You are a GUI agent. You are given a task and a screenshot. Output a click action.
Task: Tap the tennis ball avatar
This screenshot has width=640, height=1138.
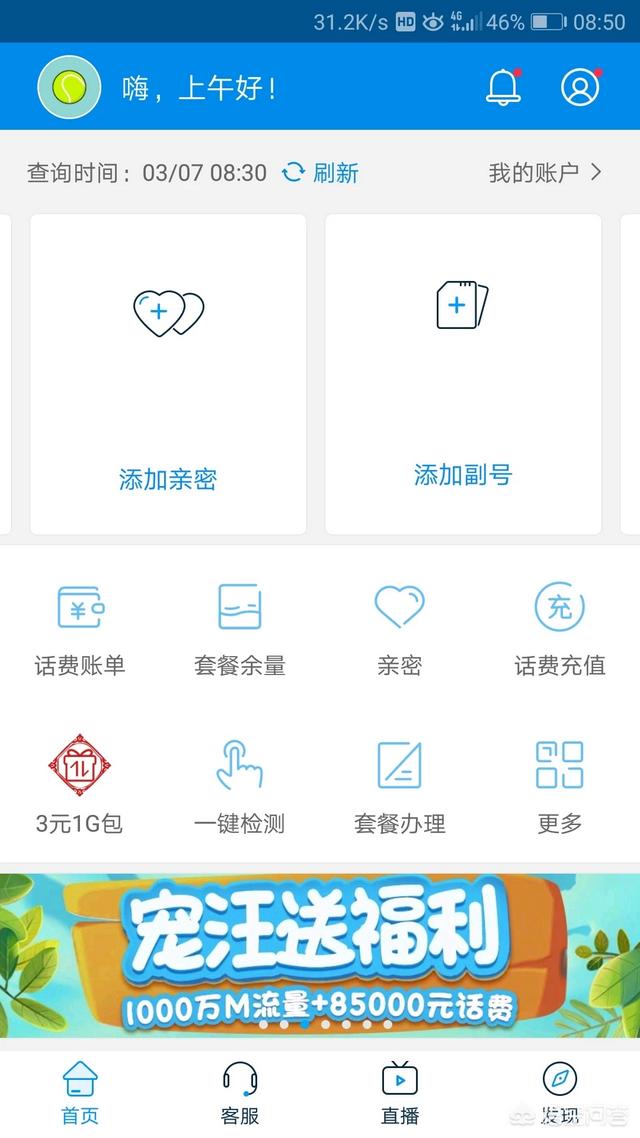click(x=69, y=87)
